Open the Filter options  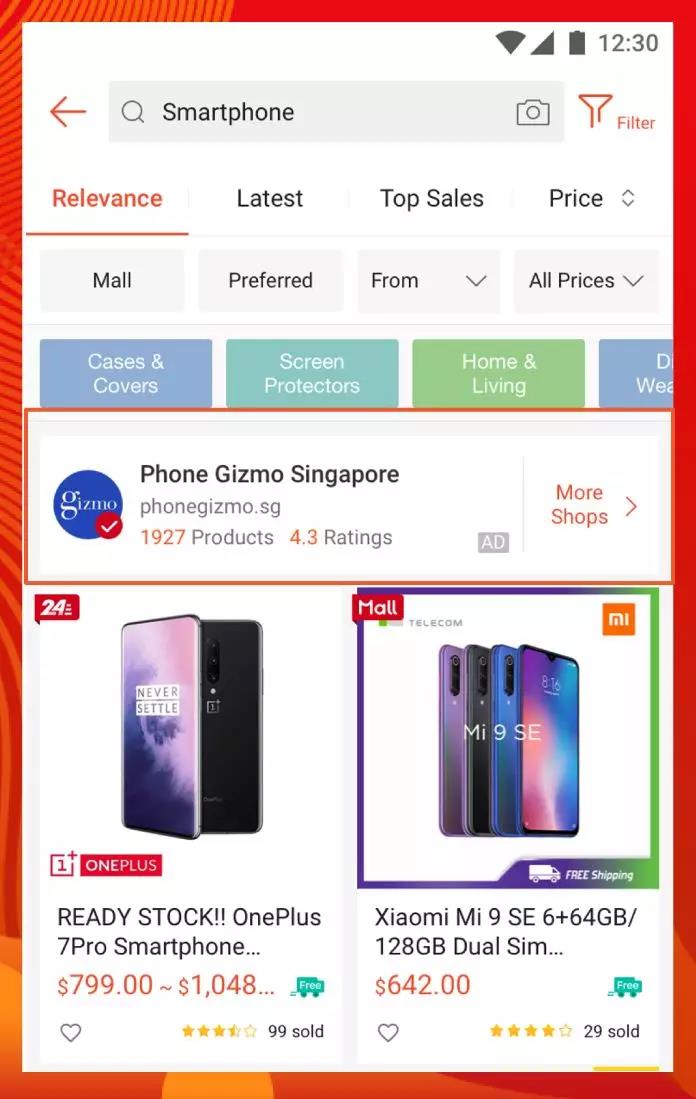point(614,112)
